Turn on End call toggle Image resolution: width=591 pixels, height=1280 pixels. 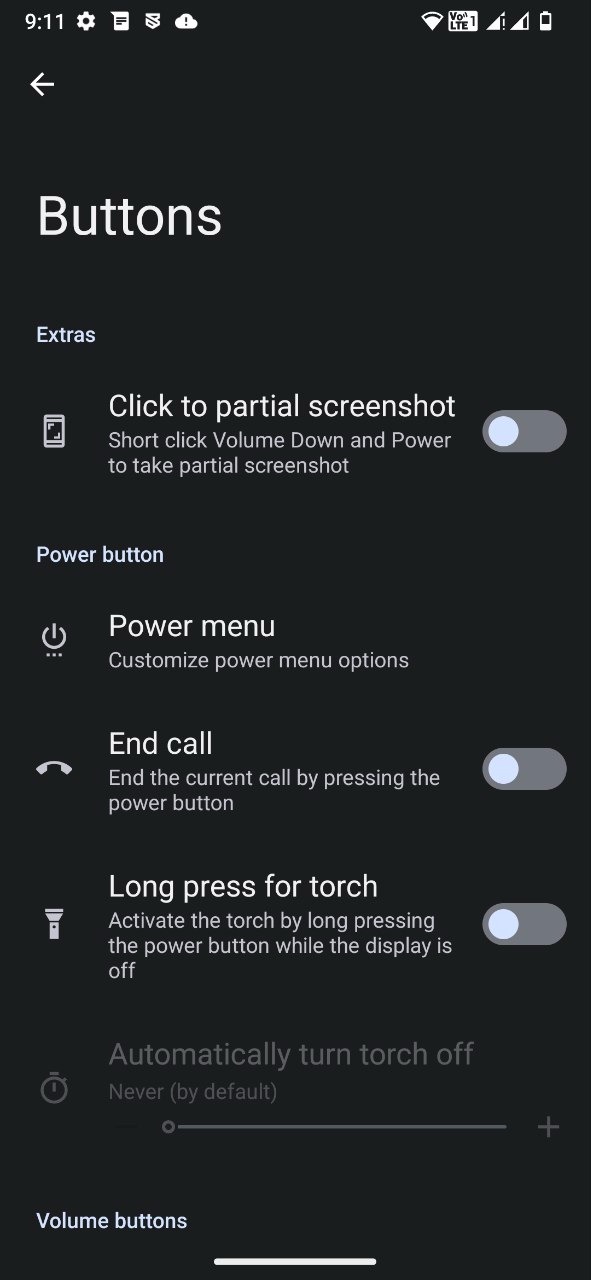(x=524, y=769)
